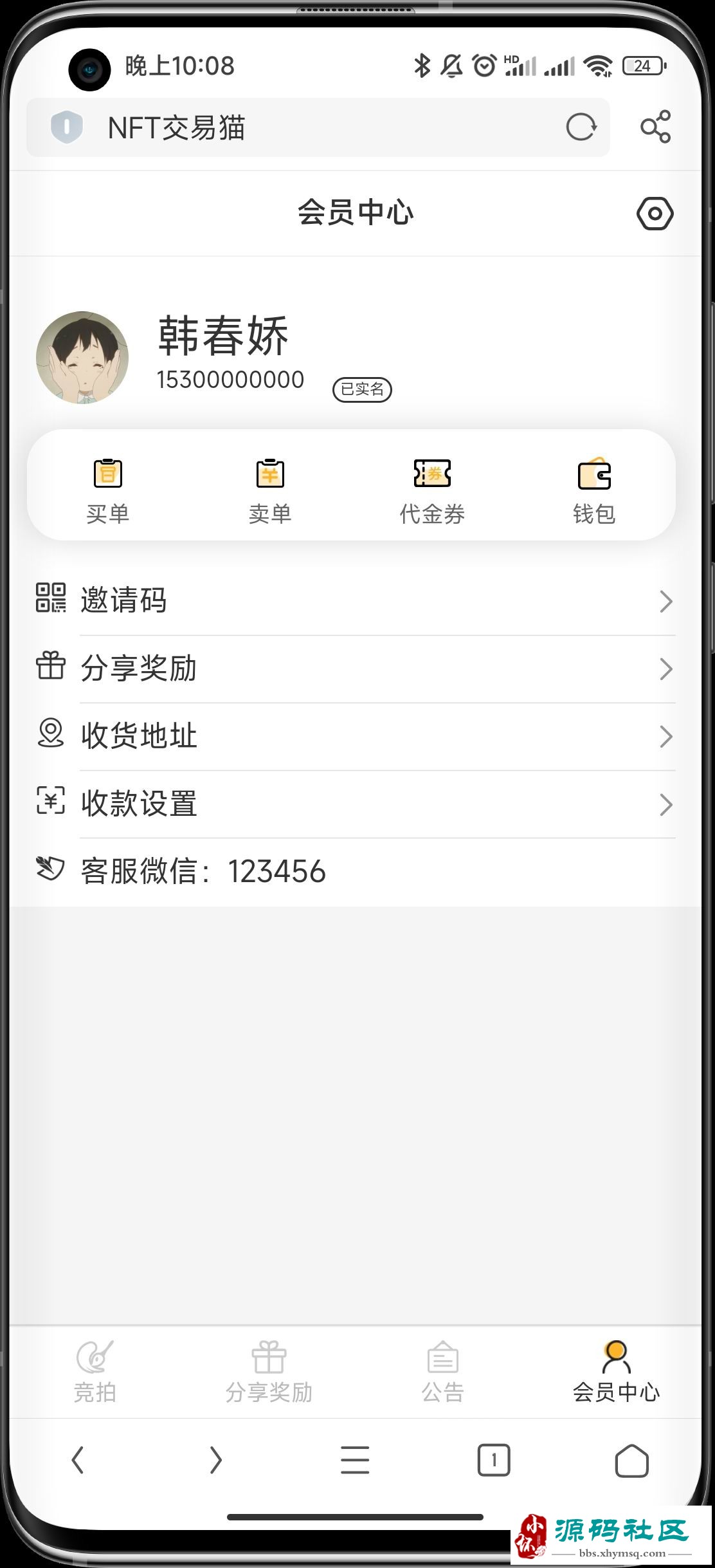Viewport: 715px width, 1568px height.
Task: Switch to the 公告 announcements tab
Action: tap(442, 1372)
